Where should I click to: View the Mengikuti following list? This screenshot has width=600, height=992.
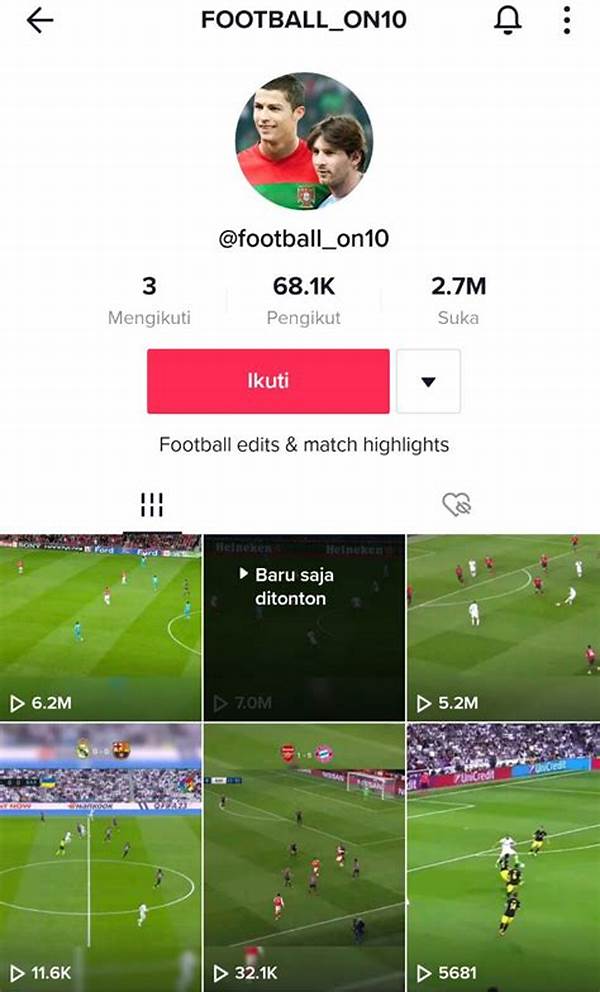pyautogui.click(x=149, y=301)
